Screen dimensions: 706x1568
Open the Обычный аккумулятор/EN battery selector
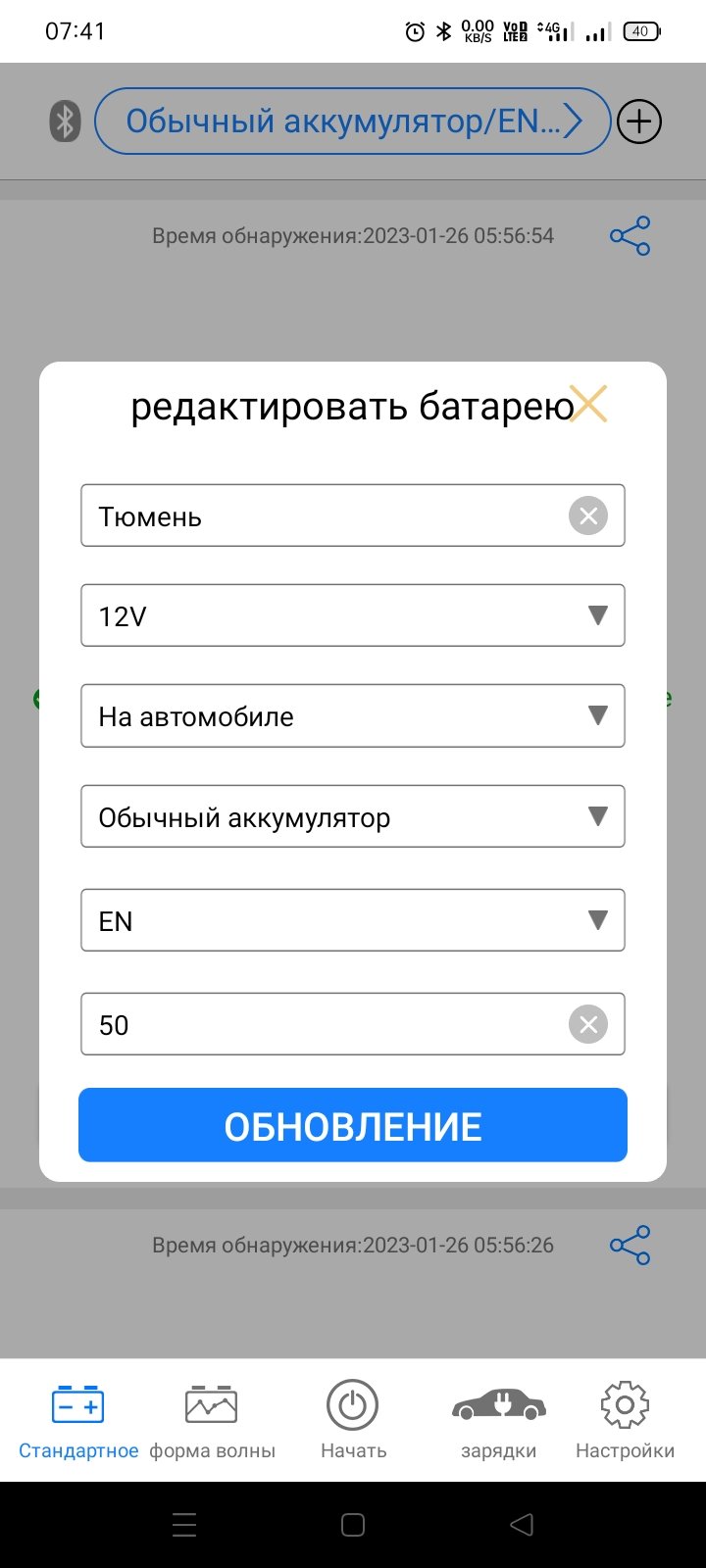(353, 122)
